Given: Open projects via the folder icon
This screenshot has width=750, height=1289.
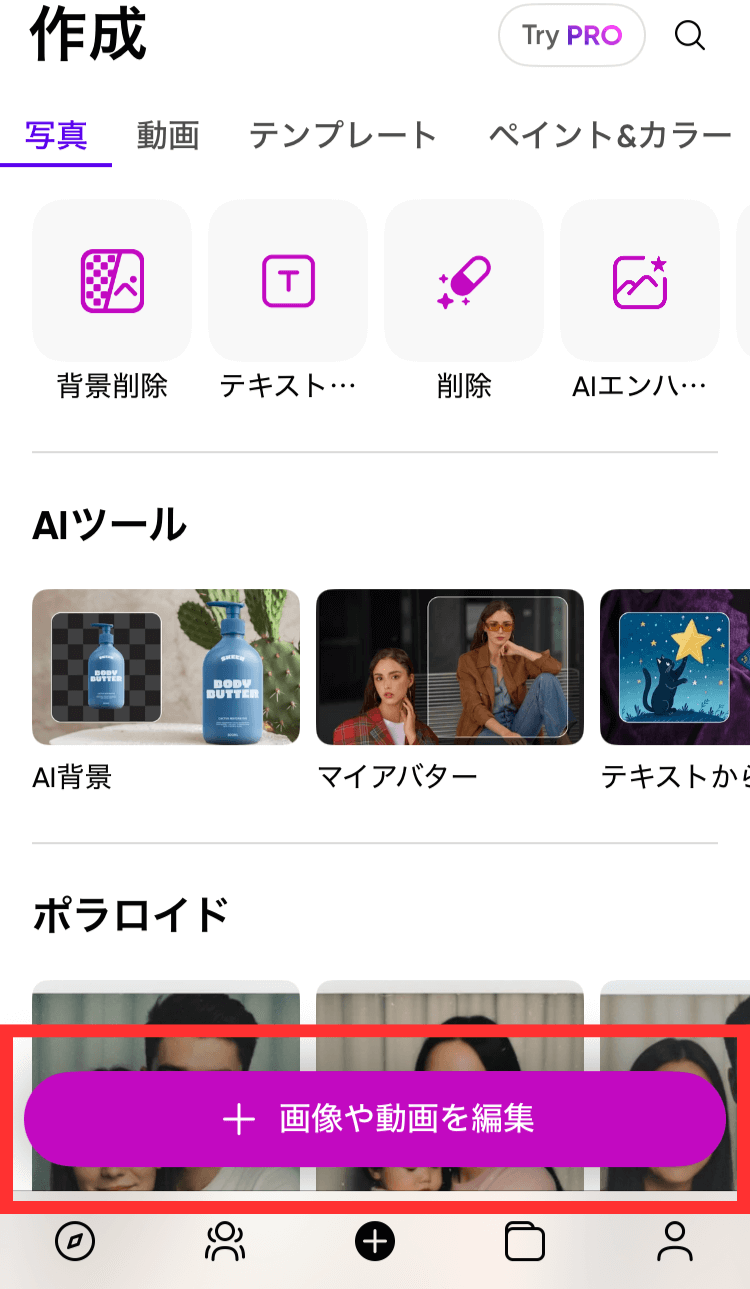Looking at the screenshot, I should click(x=525, y=1242).
